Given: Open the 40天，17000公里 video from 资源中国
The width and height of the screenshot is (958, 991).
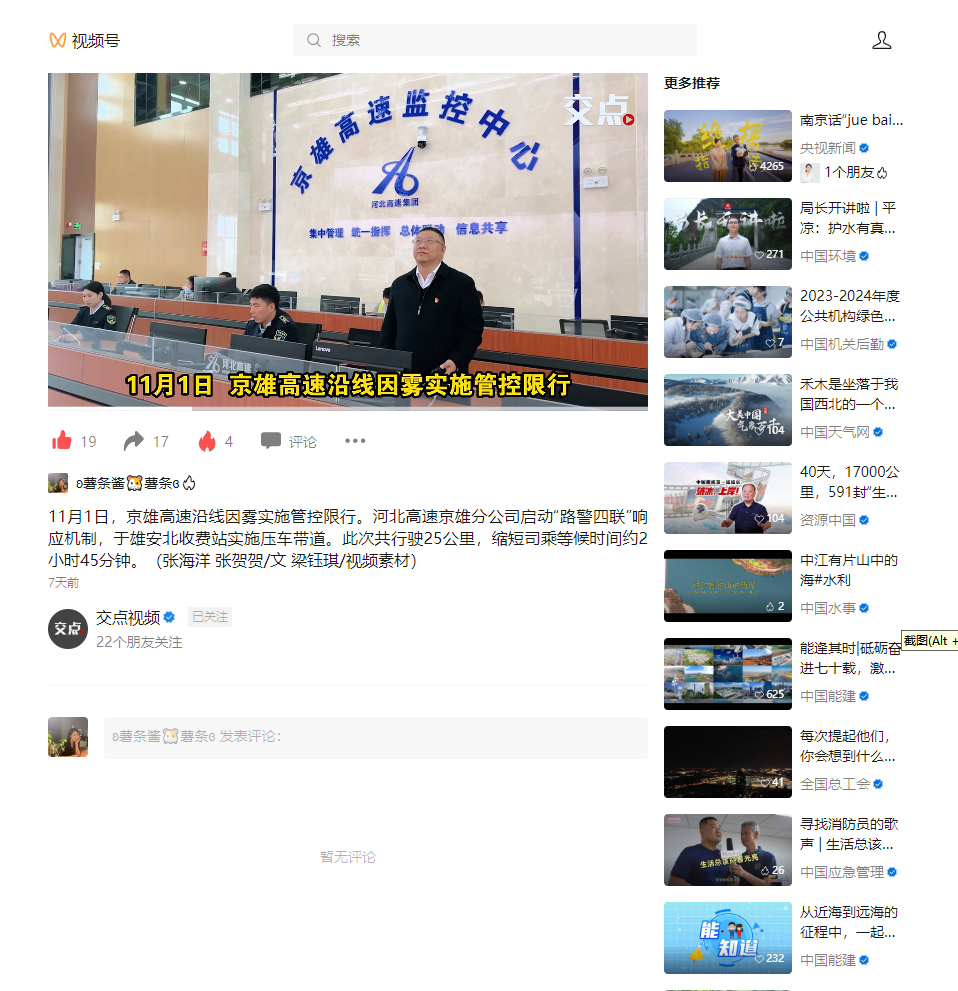Looking at the screenshot, I should 727,498.
